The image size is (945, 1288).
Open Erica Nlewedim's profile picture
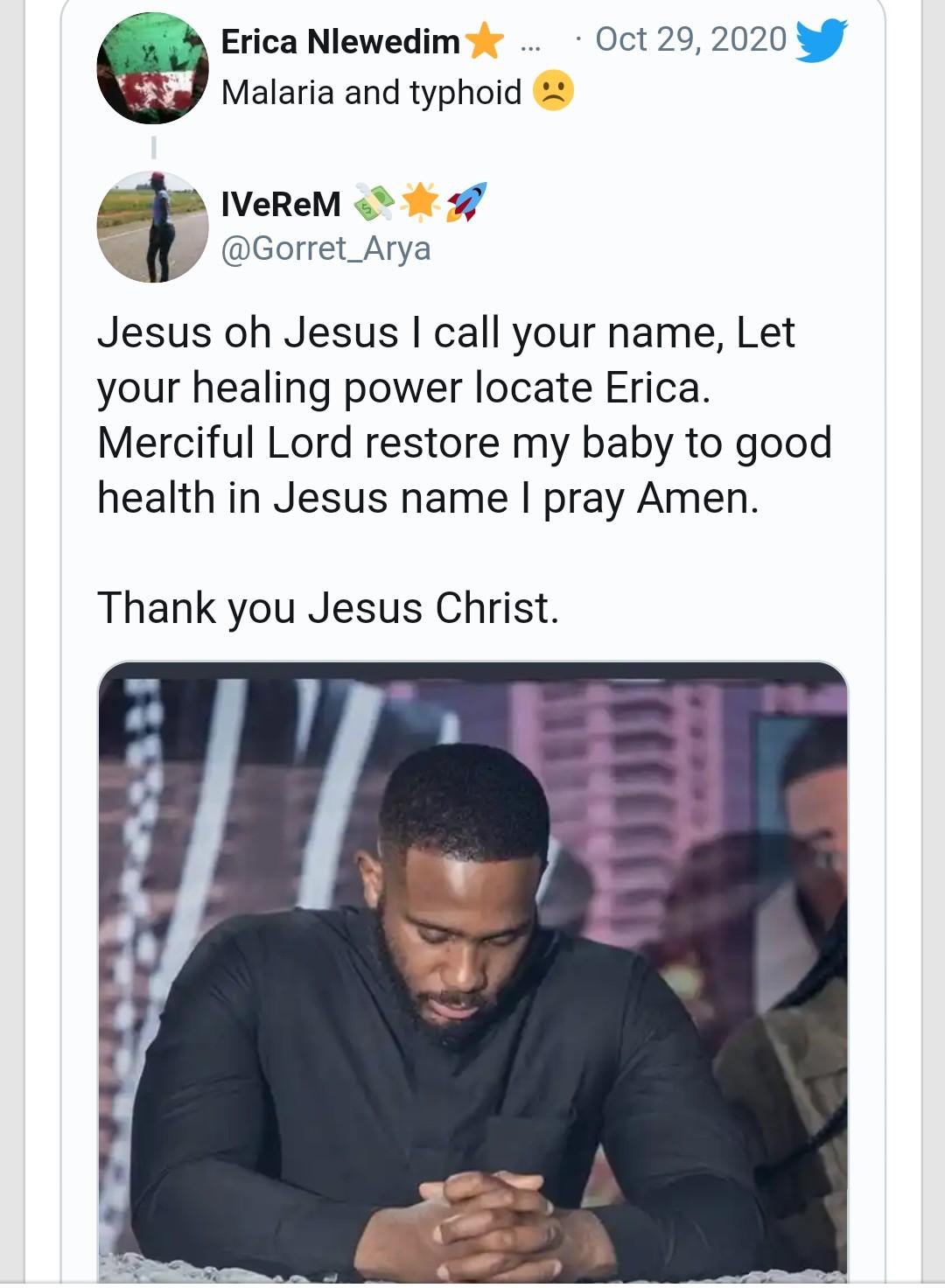(x=152, y=68)
